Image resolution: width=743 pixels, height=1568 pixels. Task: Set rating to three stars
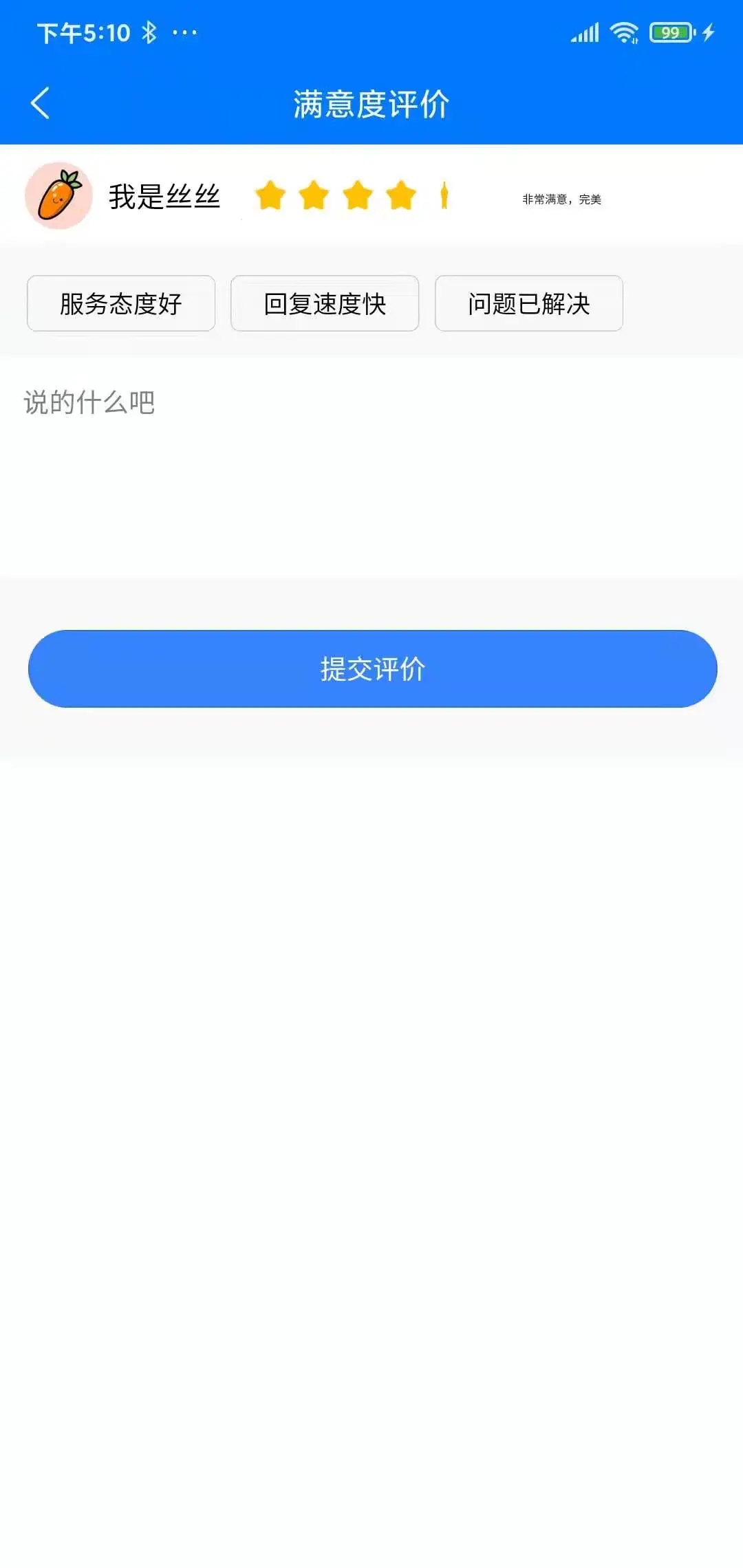(x=358, y=195)
